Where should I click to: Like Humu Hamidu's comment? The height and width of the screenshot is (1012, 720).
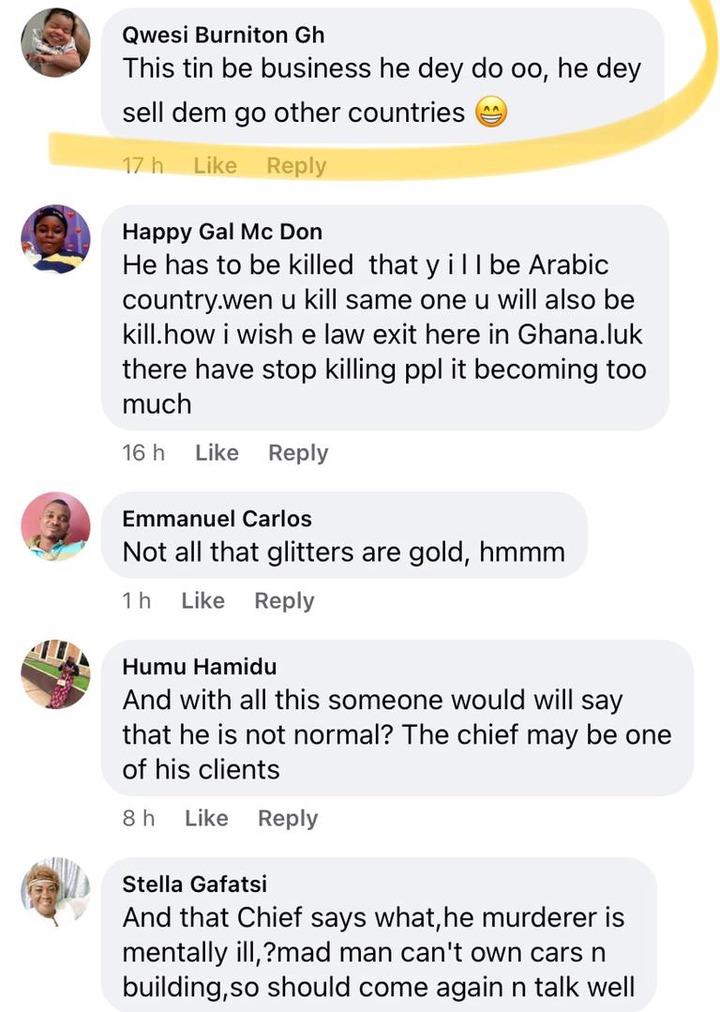(206, 818)
